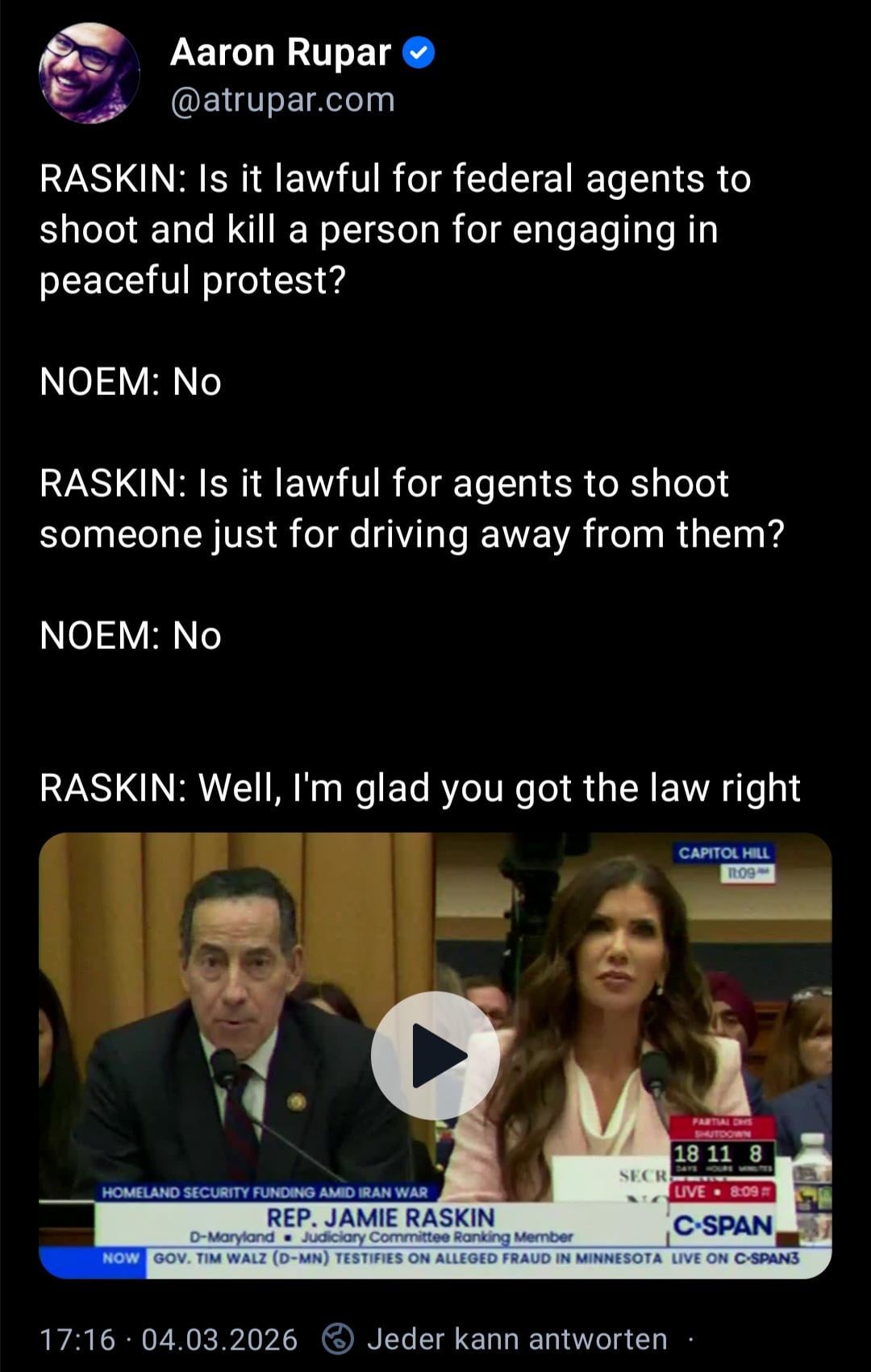Open Aaron Rupar's profile picture
This screenshot has height=1372, width=871.
tap(89, 73)
